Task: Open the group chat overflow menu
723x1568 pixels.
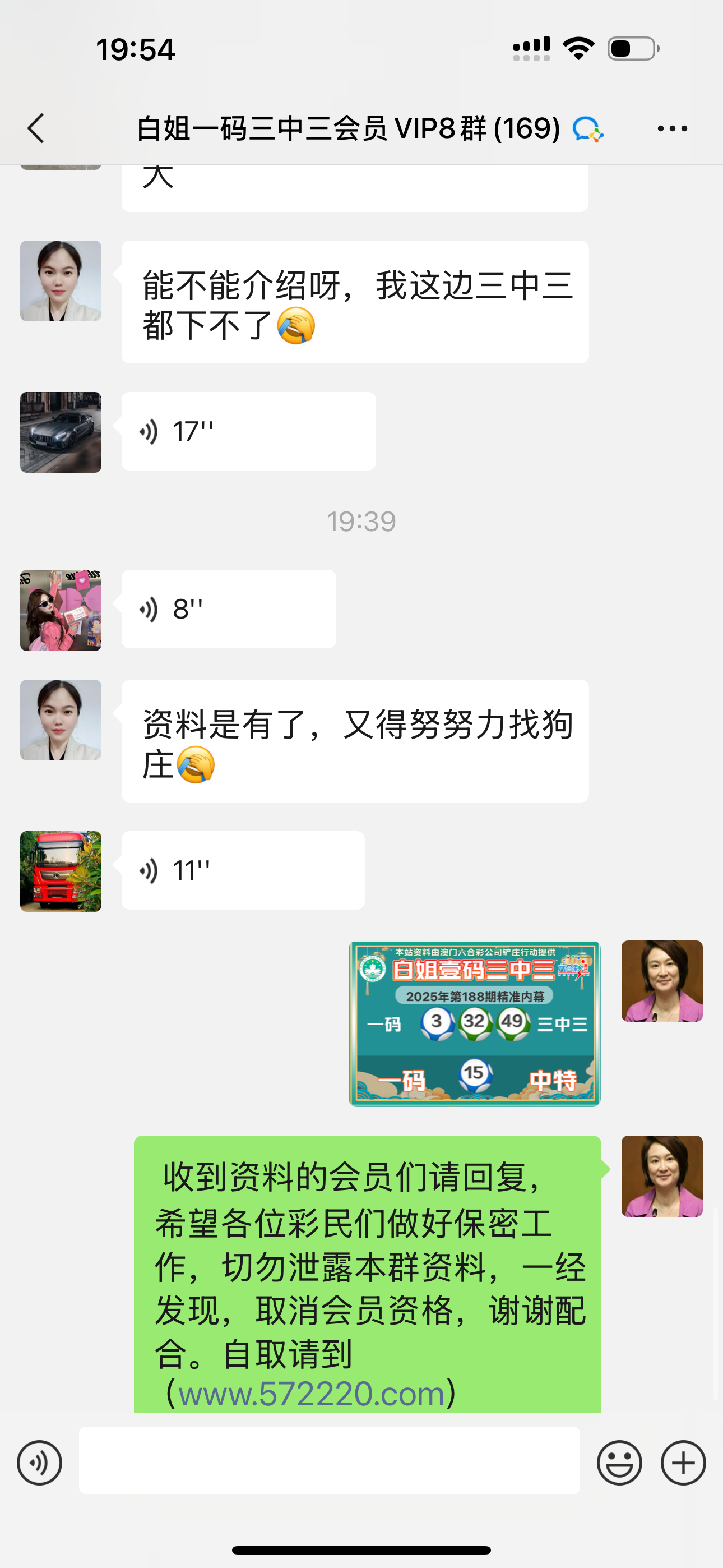Action: tap(672, 128)
